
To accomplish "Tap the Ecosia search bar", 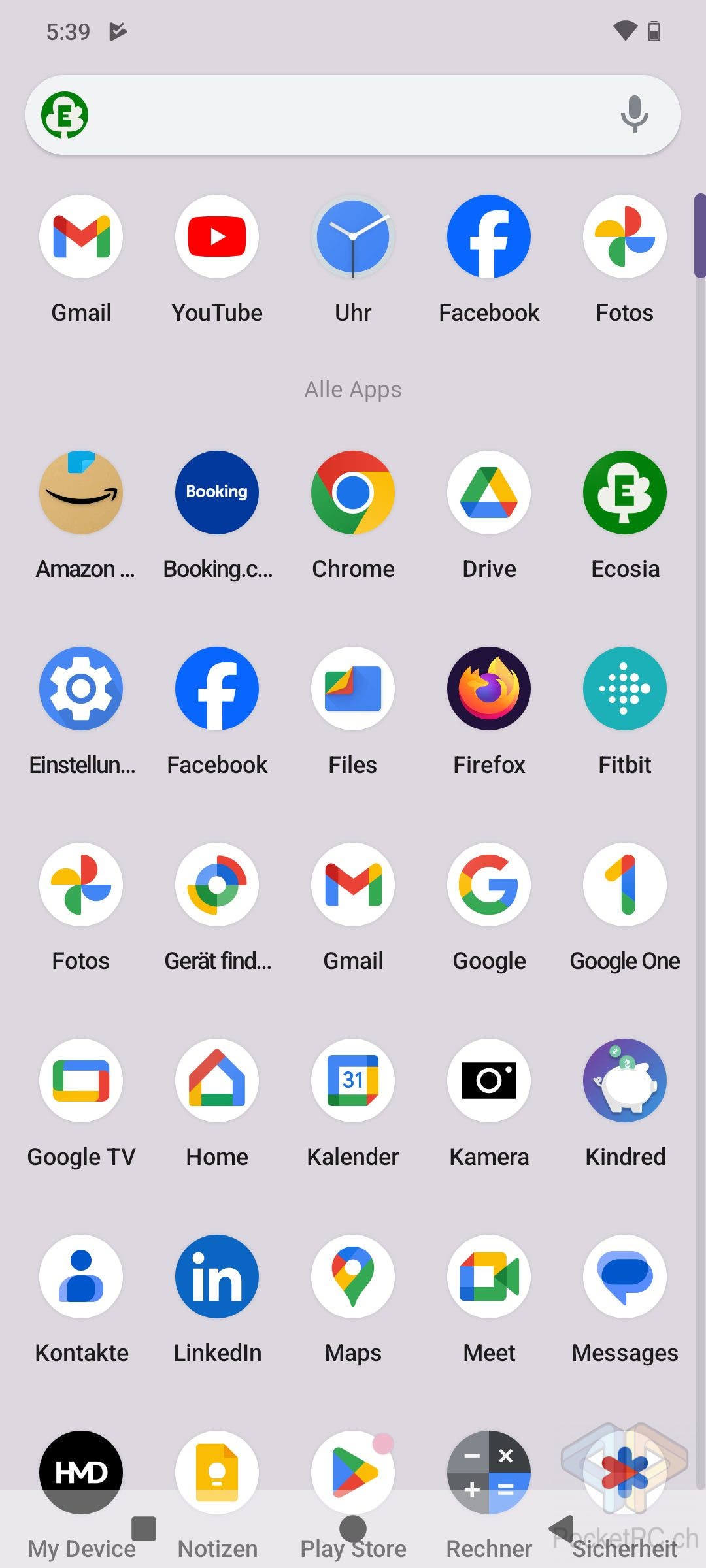I will (353, 115).
